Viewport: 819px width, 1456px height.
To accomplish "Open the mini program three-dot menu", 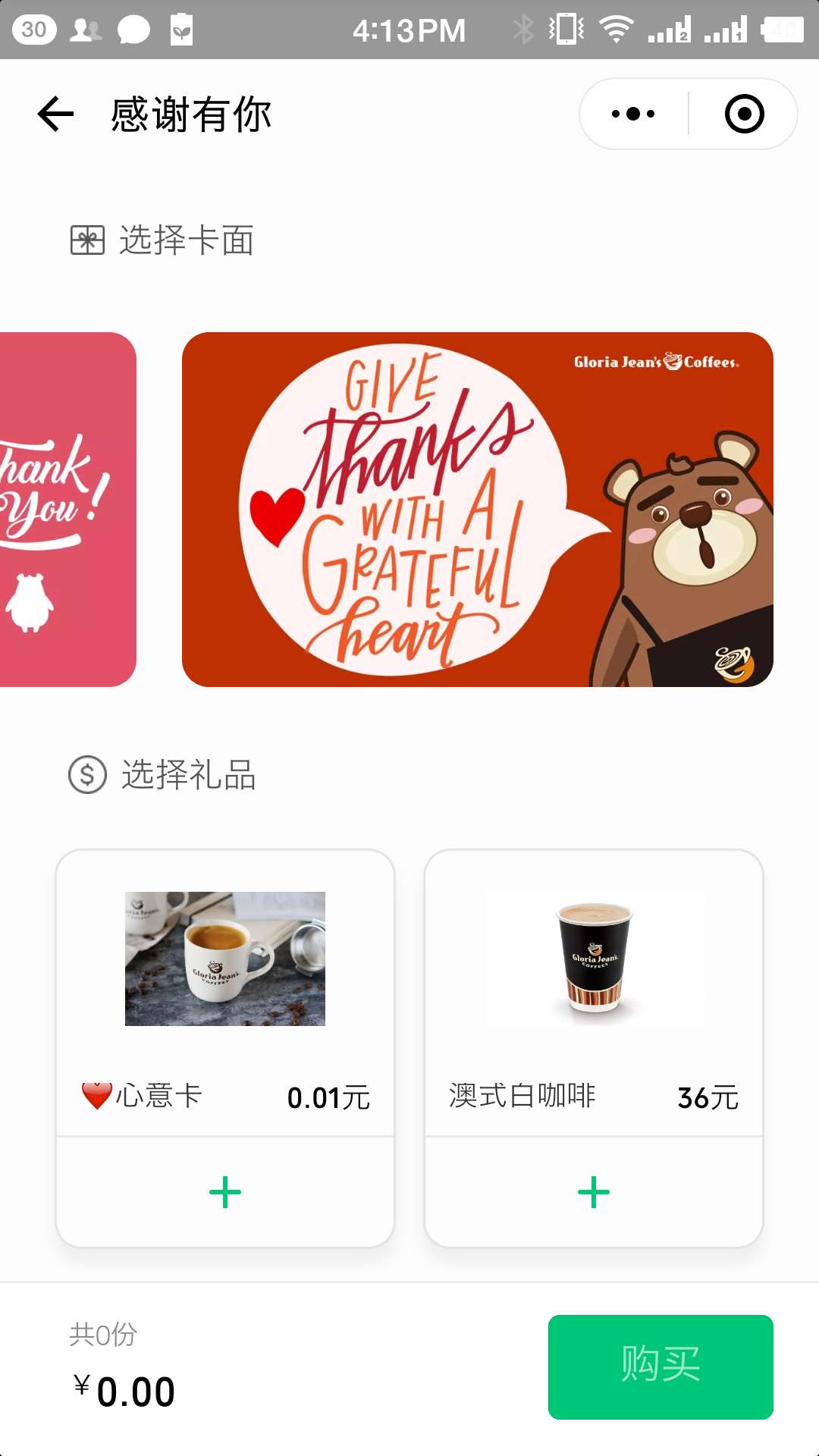I will (634, 115).
